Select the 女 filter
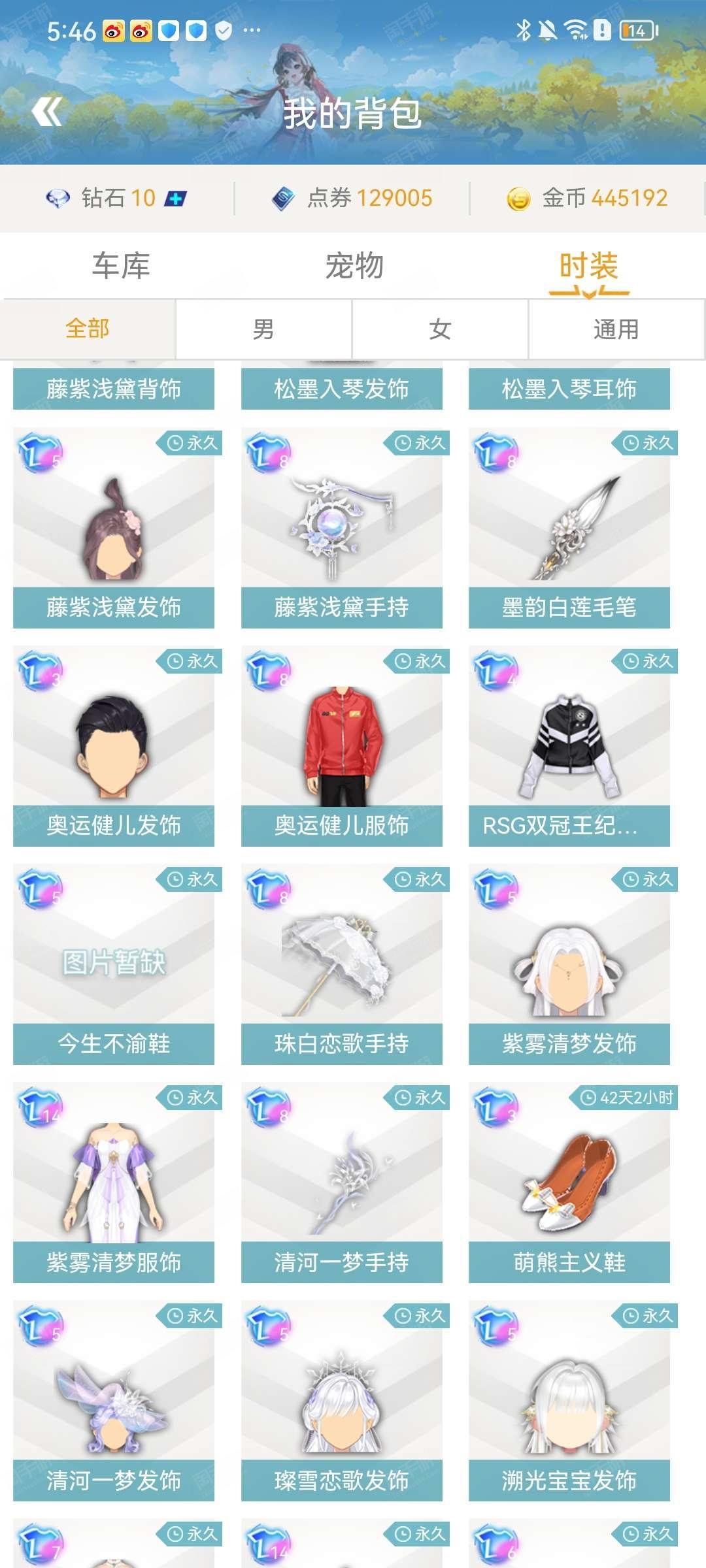 pyautogui.click(x=440, y=329)
